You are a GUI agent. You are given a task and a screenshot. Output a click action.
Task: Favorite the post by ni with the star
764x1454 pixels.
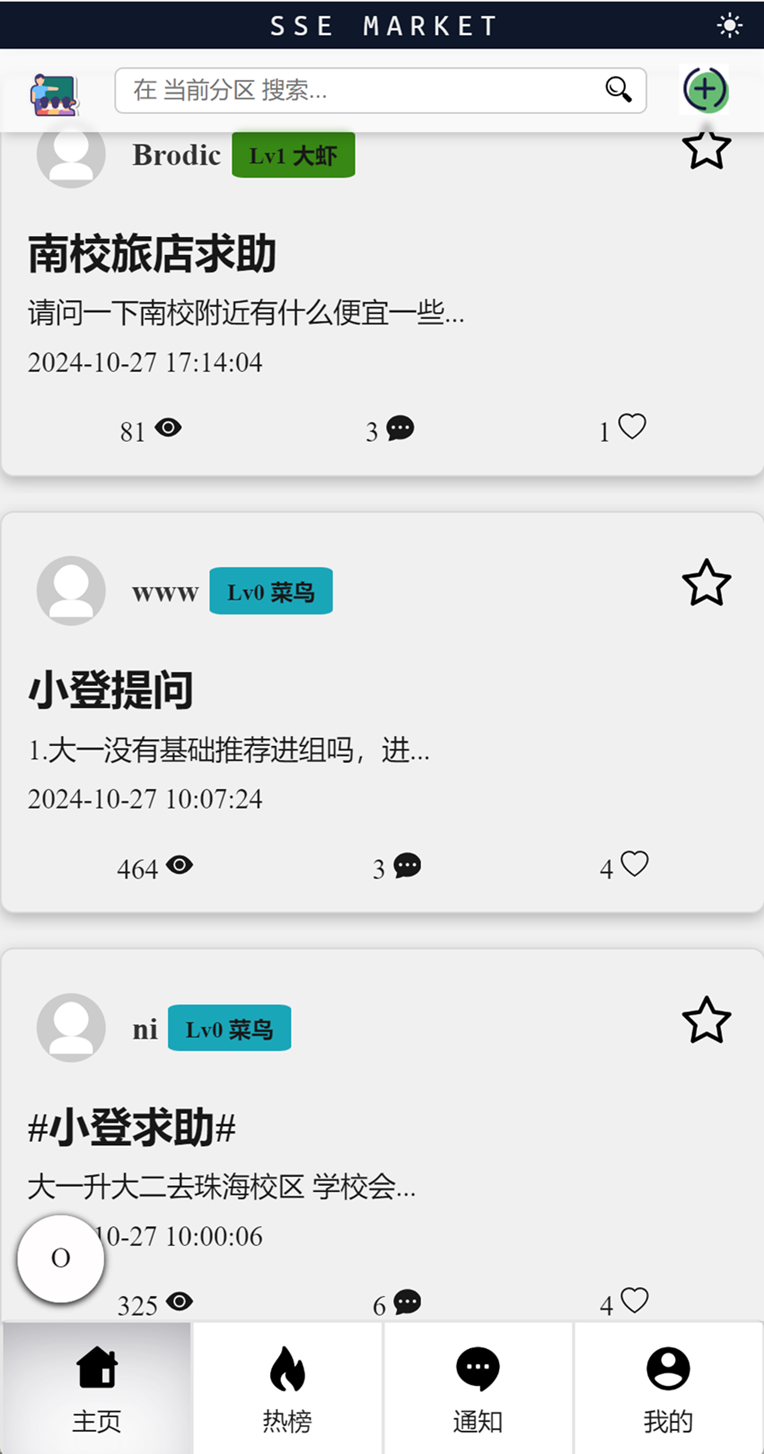(x=706, y=1020)
